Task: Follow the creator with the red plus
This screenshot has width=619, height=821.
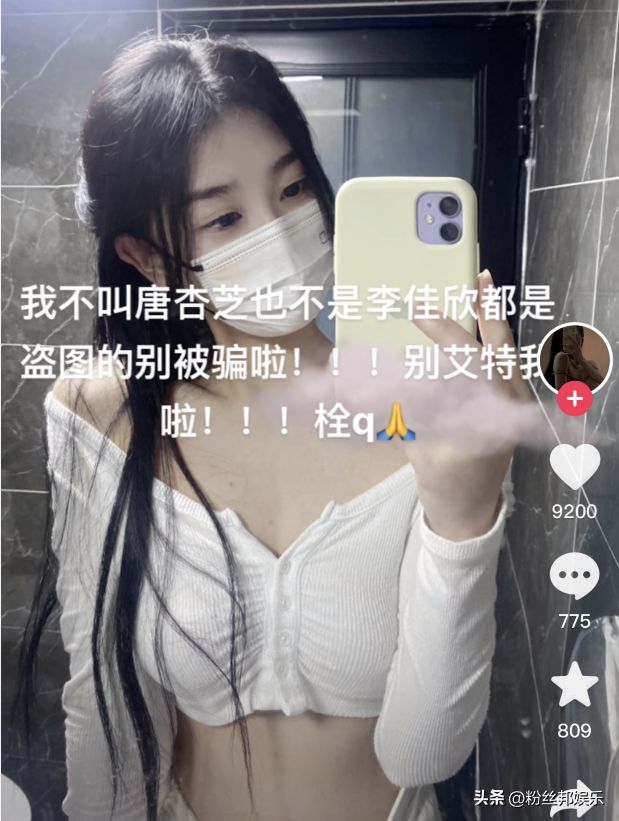Action: [x=574, y=400]
